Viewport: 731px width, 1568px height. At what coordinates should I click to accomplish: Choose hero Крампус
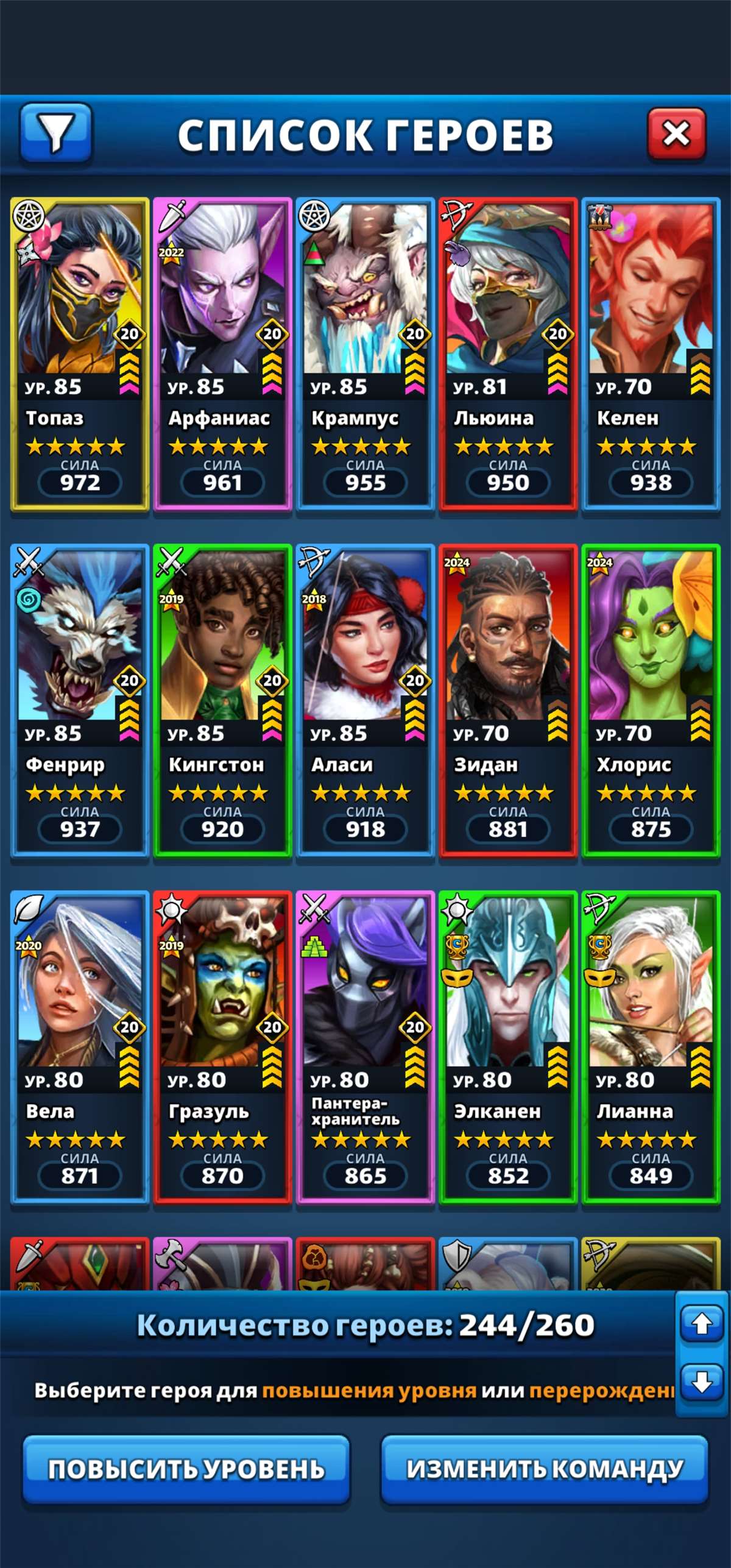click(x=365, y=353)
